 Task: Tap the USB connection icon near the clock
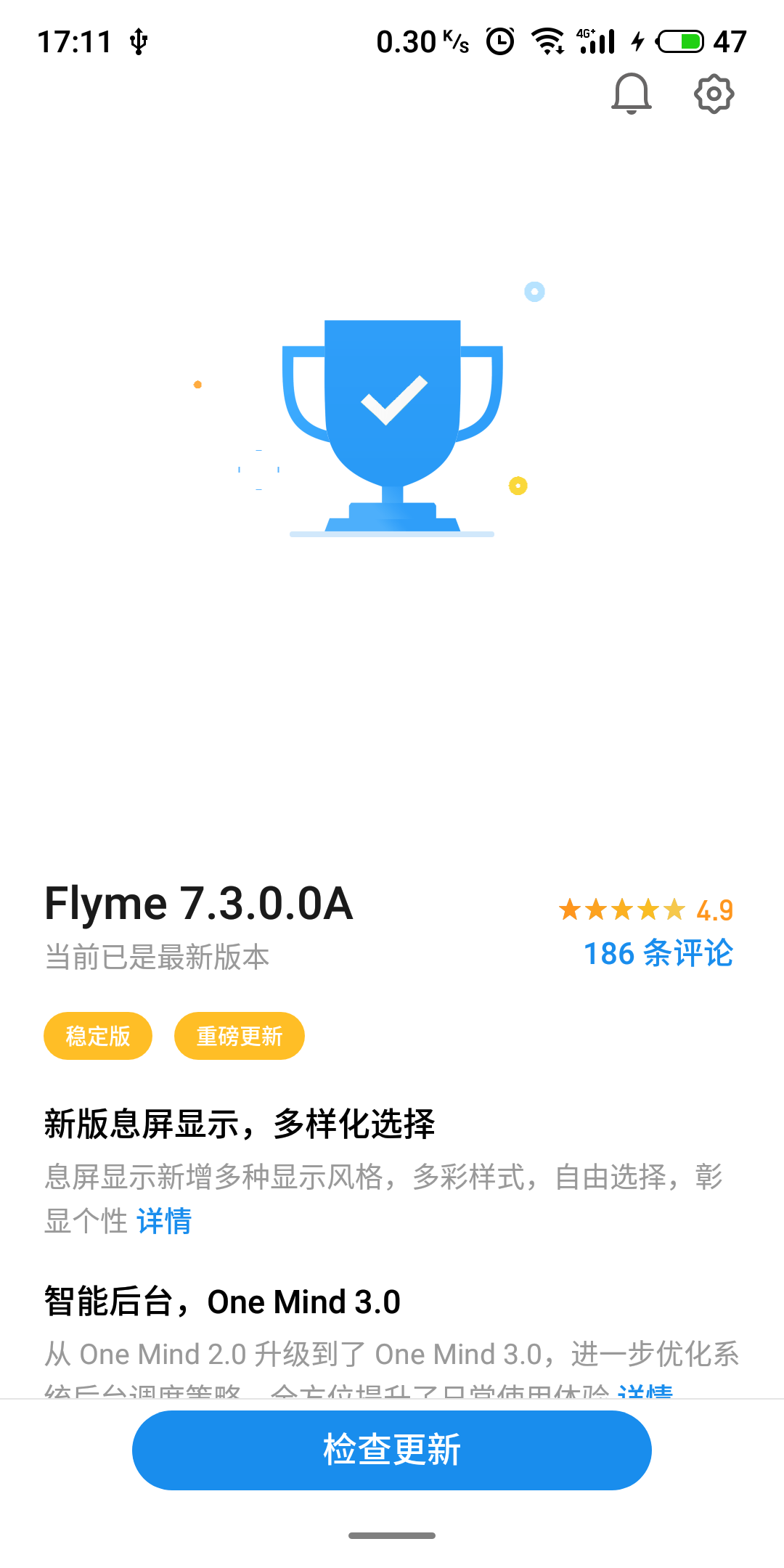(139, 40)
